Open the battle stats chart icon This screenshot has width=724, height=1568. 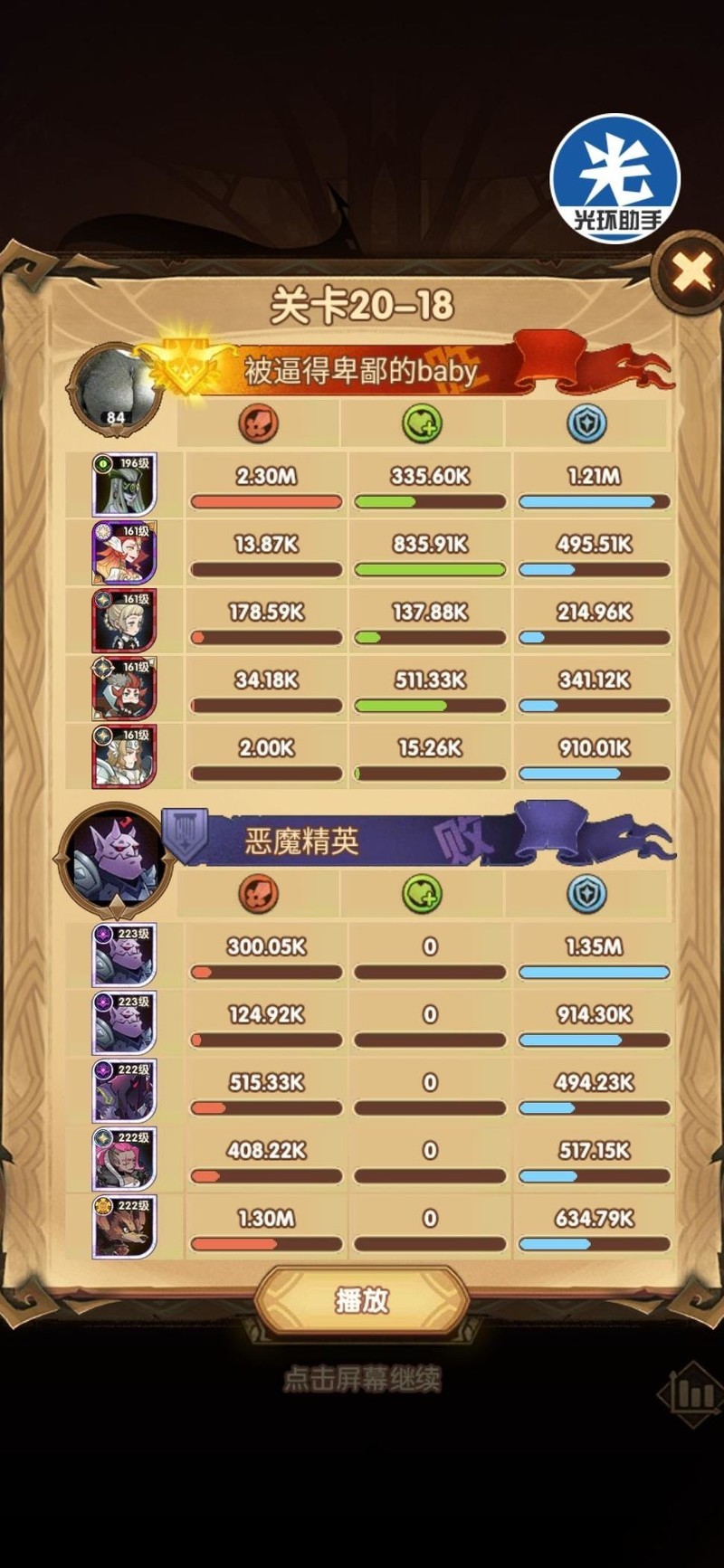coord(692,1393)
